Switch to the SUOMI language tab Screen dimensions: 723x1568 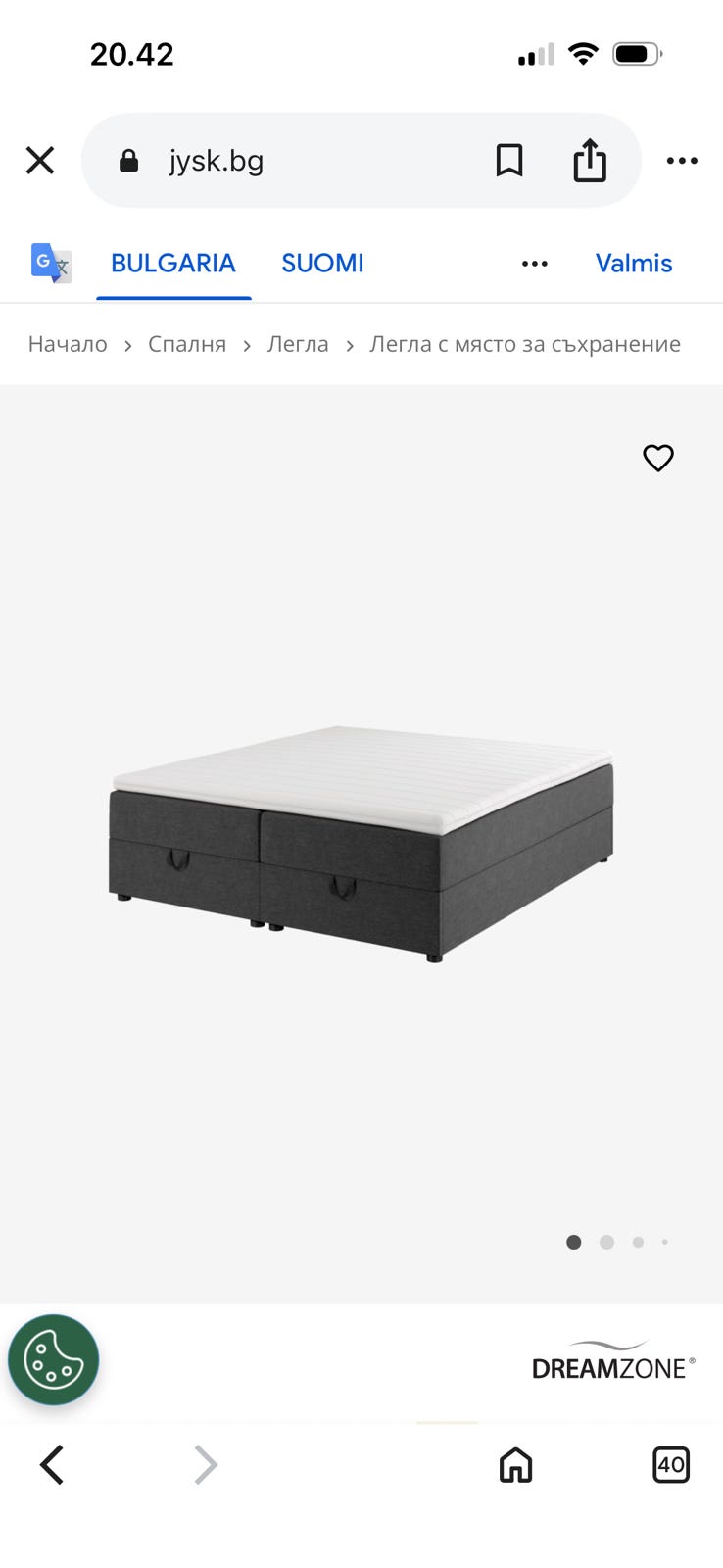(x=322, y=263)
